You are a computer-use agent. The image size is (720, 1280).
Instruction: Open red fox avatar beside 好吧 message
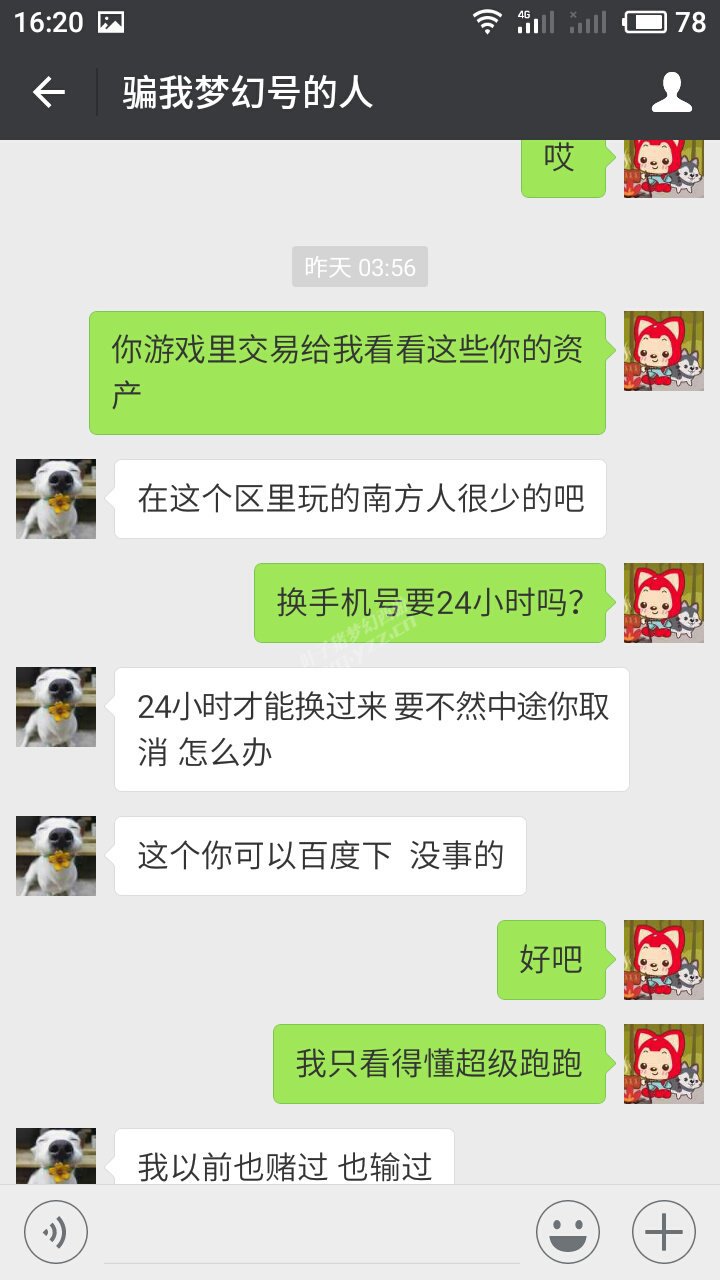[x=664, y=960]
